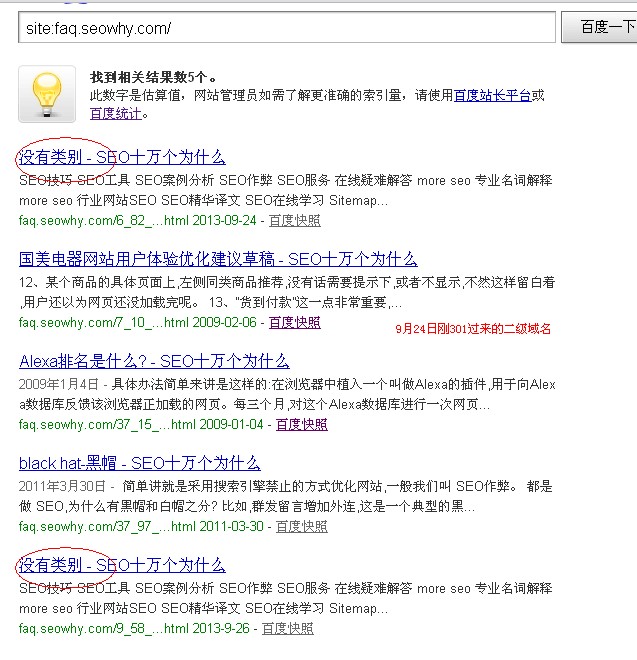This screenshot has height=660, width=637.
Task: View 百度快照 for the black hat result
Action: (x=301, y=526)
